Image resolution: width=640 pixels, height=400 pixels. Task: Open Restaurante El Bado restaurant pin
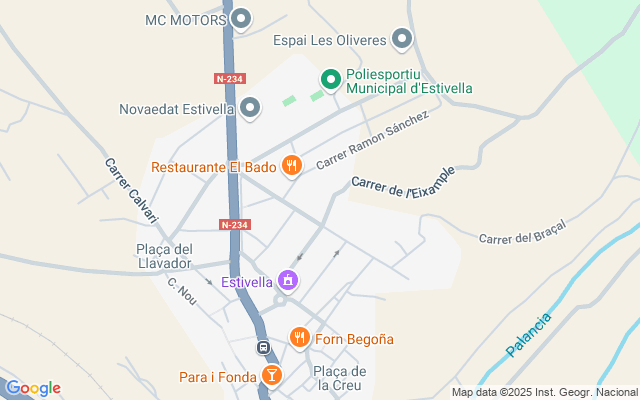pos(292,166)
